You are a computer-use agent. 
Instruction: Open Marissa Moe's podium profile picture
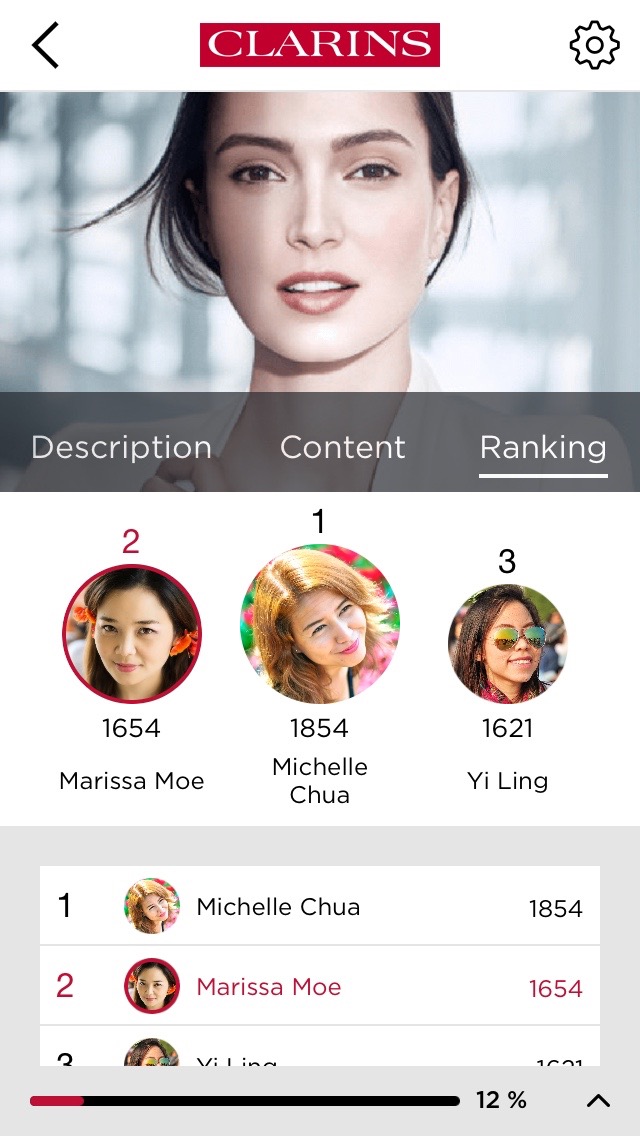(x=132, y=635)
